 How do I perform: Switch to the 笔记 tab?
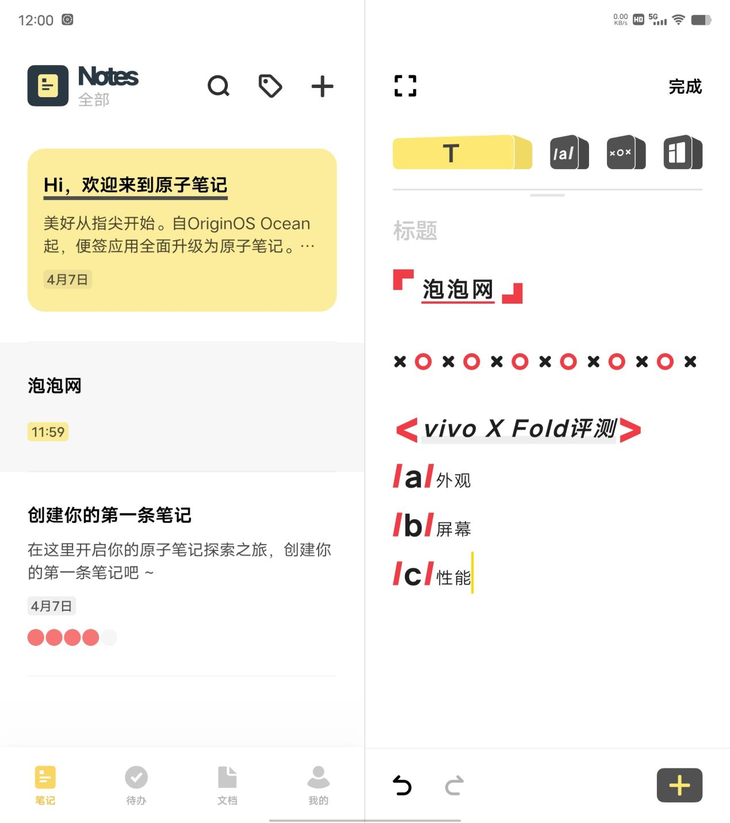click(x=45, y=785)
